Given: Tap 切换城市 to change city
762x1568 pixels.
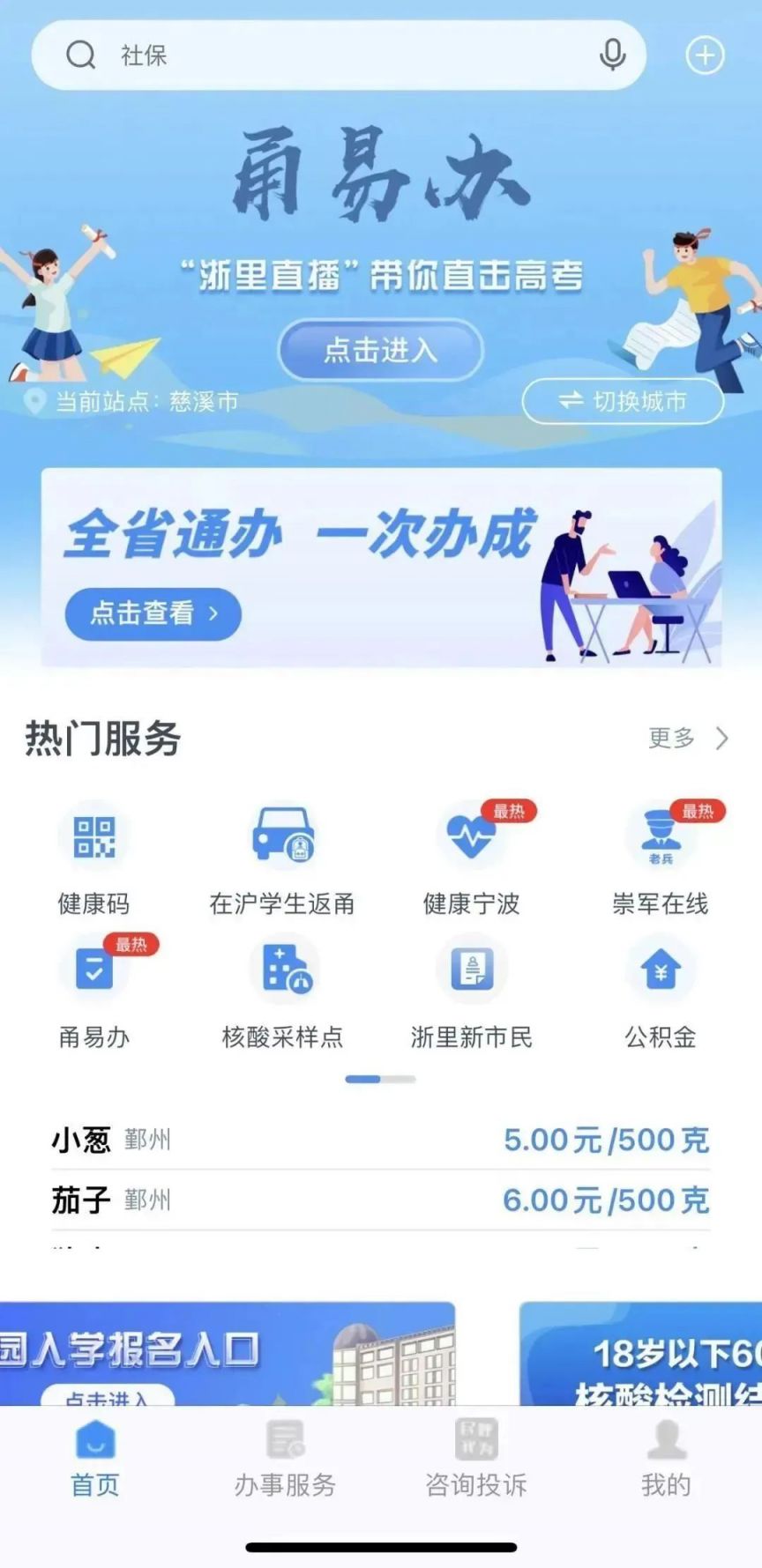Looking at the screenshot, I should pos(623,402).
